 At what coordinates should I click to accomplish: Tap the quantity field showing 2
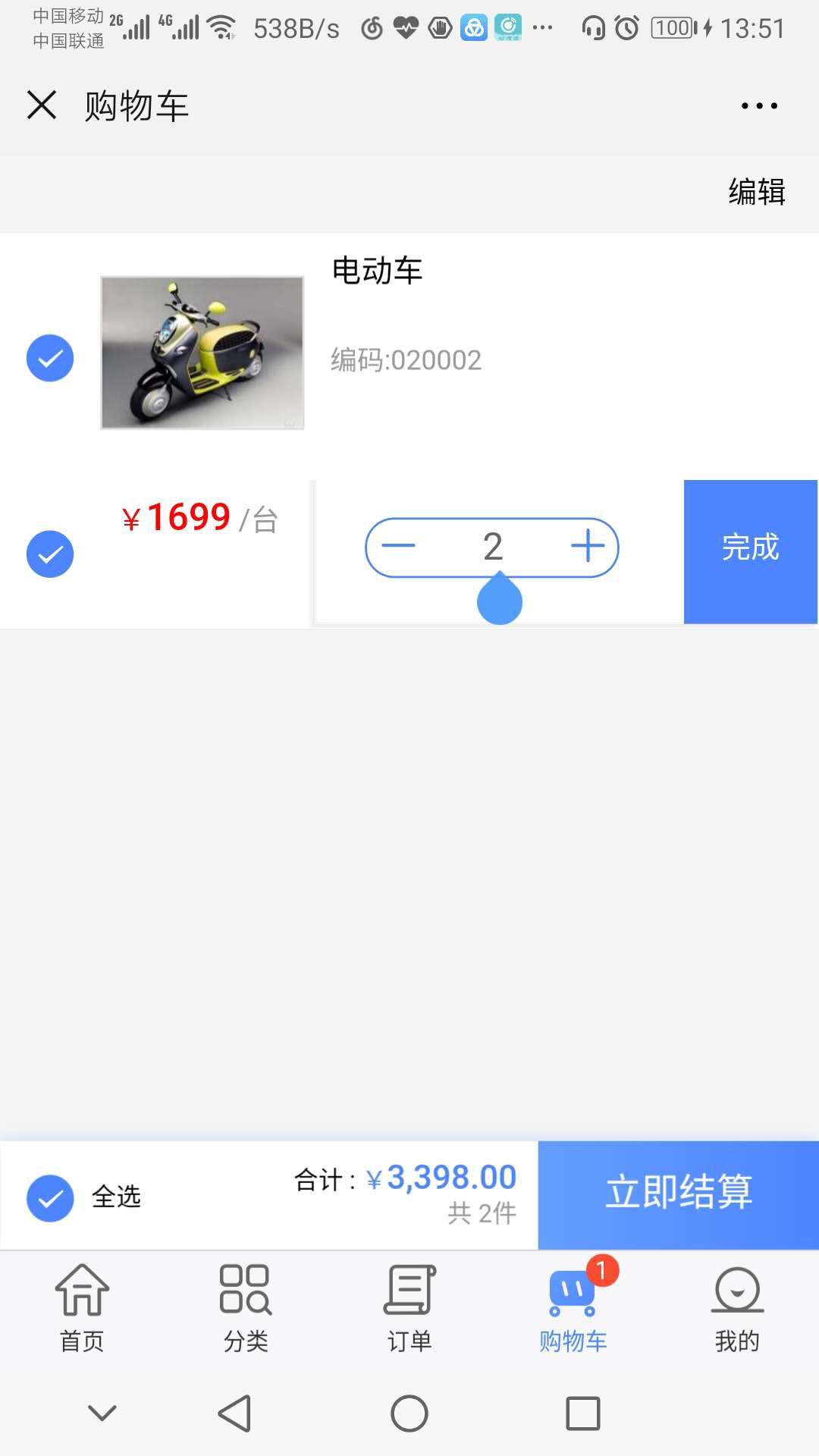click(x=493, y=547)
